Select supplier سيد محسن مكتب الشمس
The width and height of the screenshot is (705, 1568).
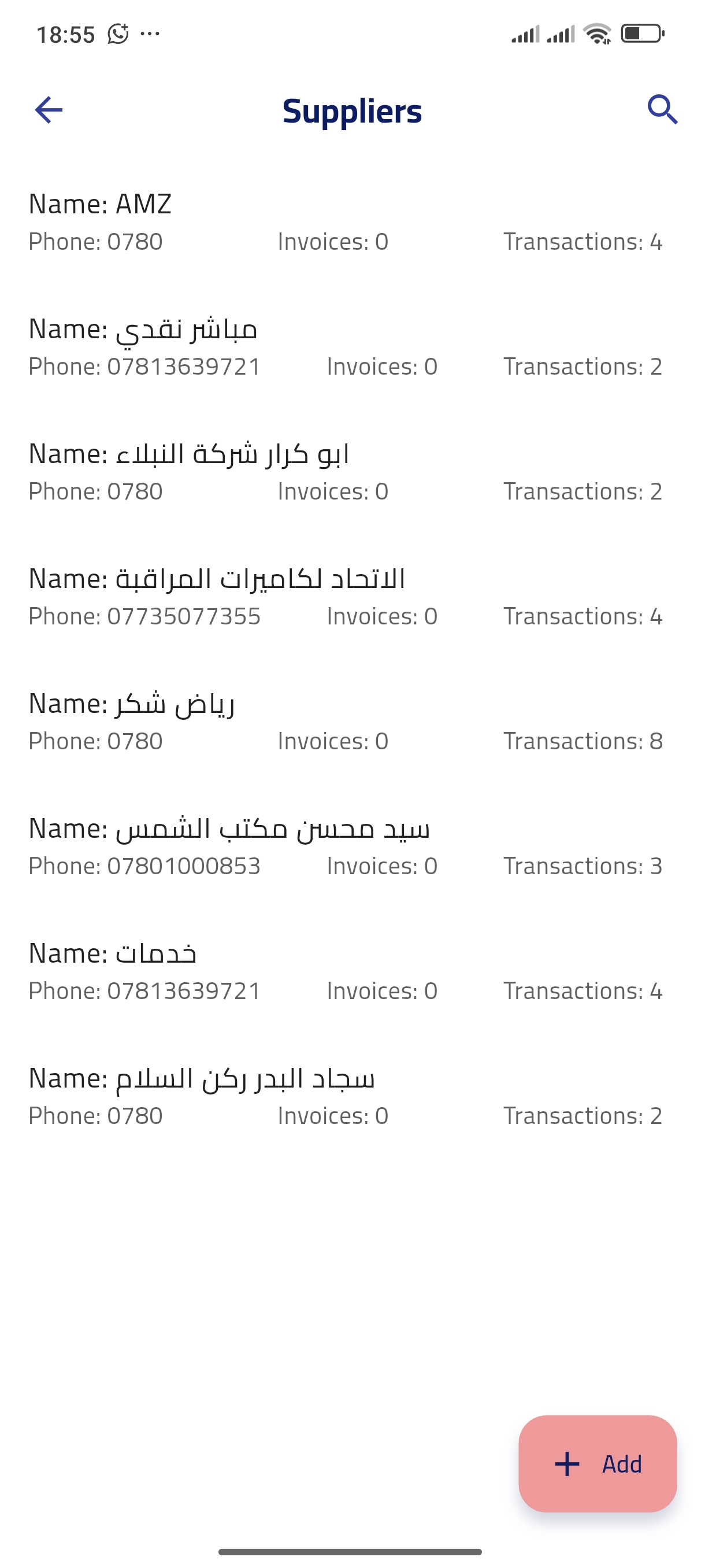(x=344, y=846)
